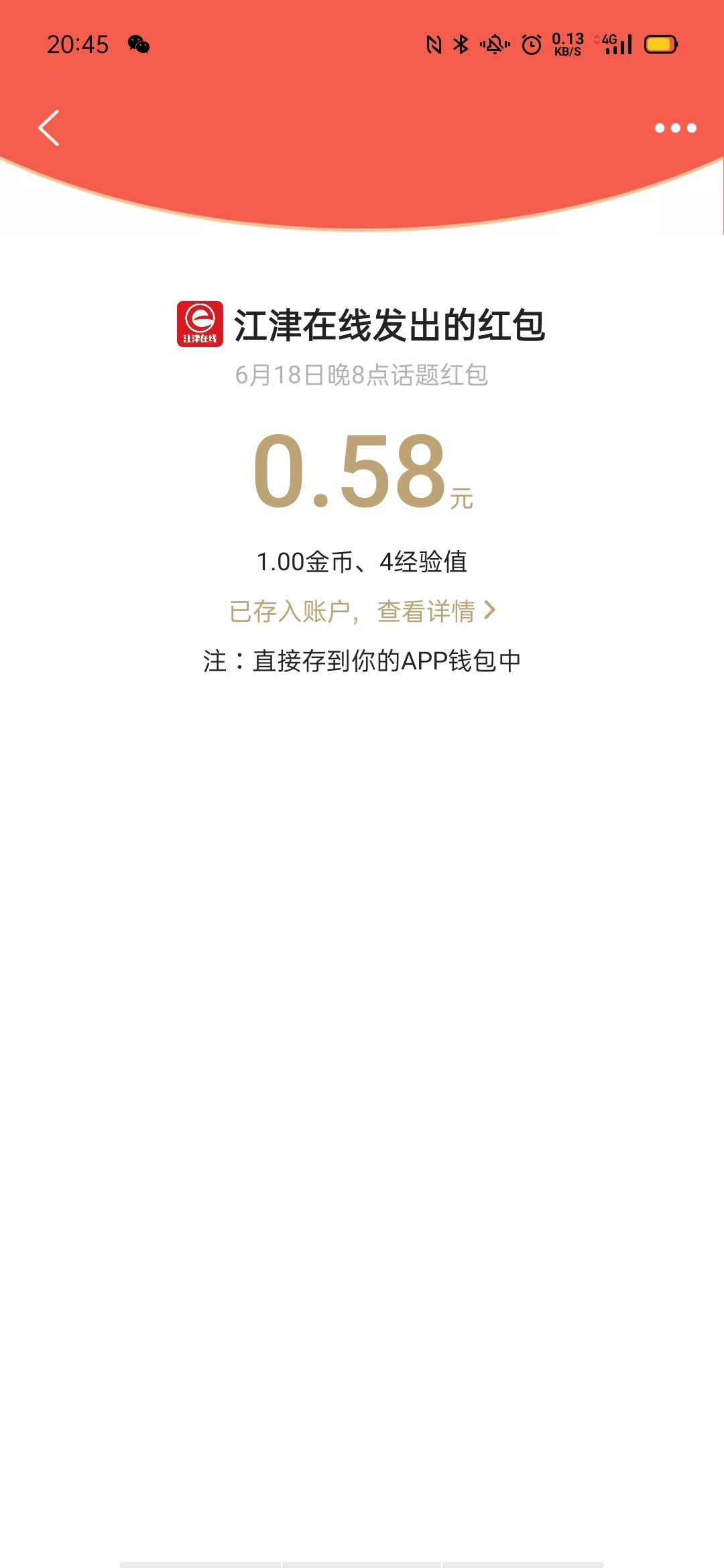Open 已存入账户，查看详情 link

pos(362,611)
